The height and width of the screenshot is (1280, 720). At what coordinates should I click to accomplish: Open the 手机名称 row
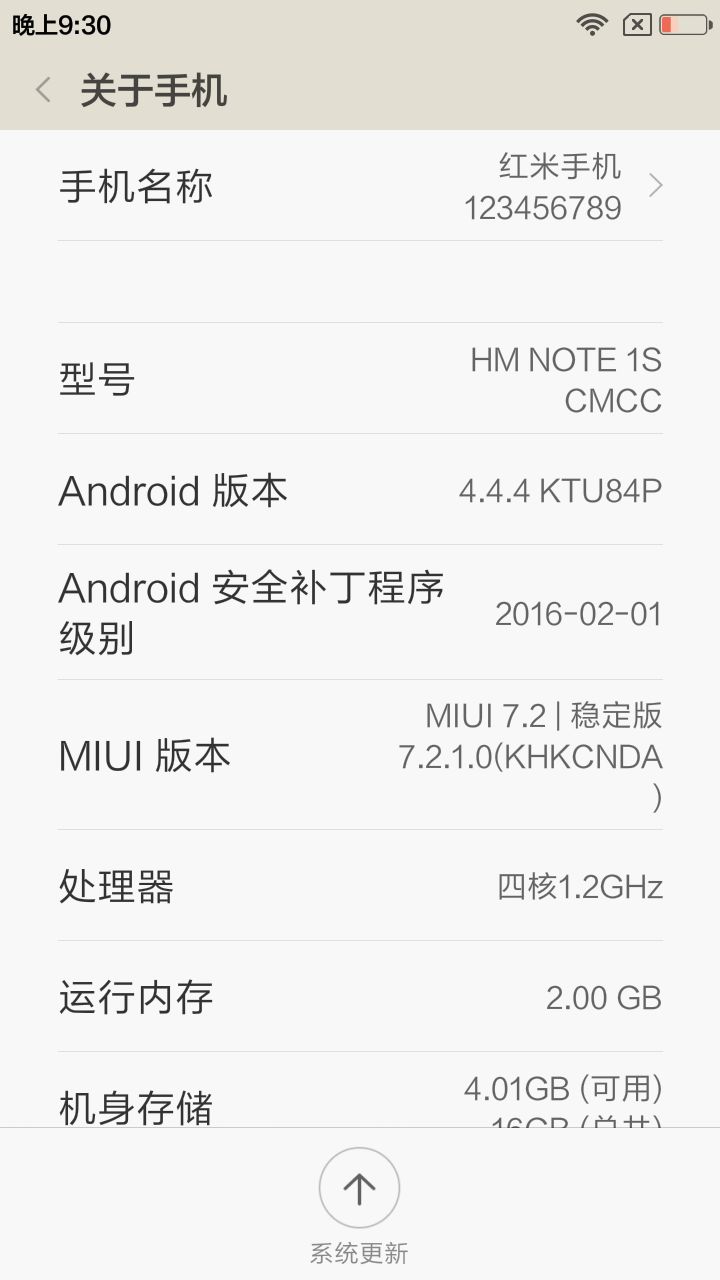coord(360,186)
